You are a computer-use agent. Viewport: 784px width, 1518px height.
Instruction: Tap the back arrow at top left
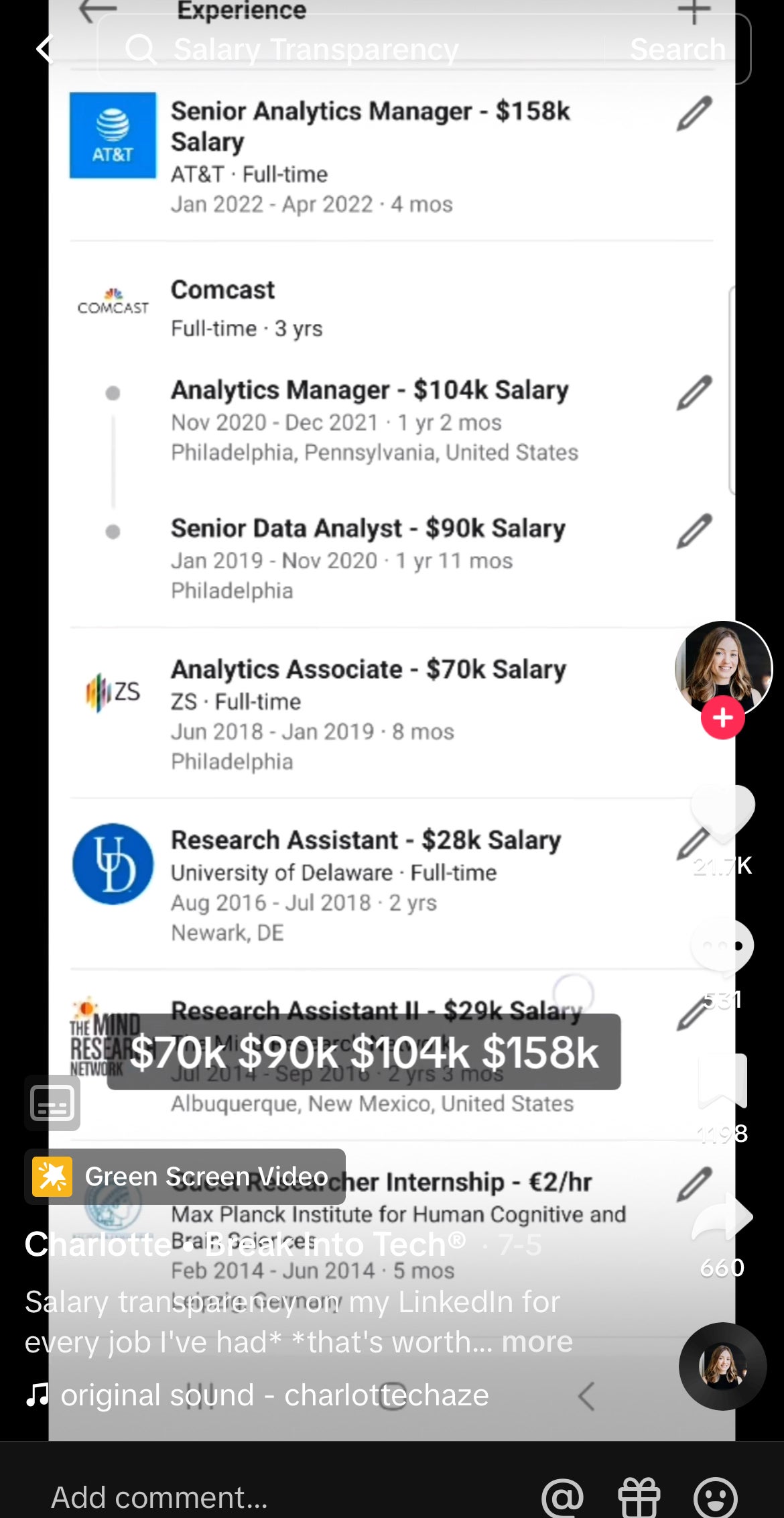pyautogui.click(x=44, y=48)
